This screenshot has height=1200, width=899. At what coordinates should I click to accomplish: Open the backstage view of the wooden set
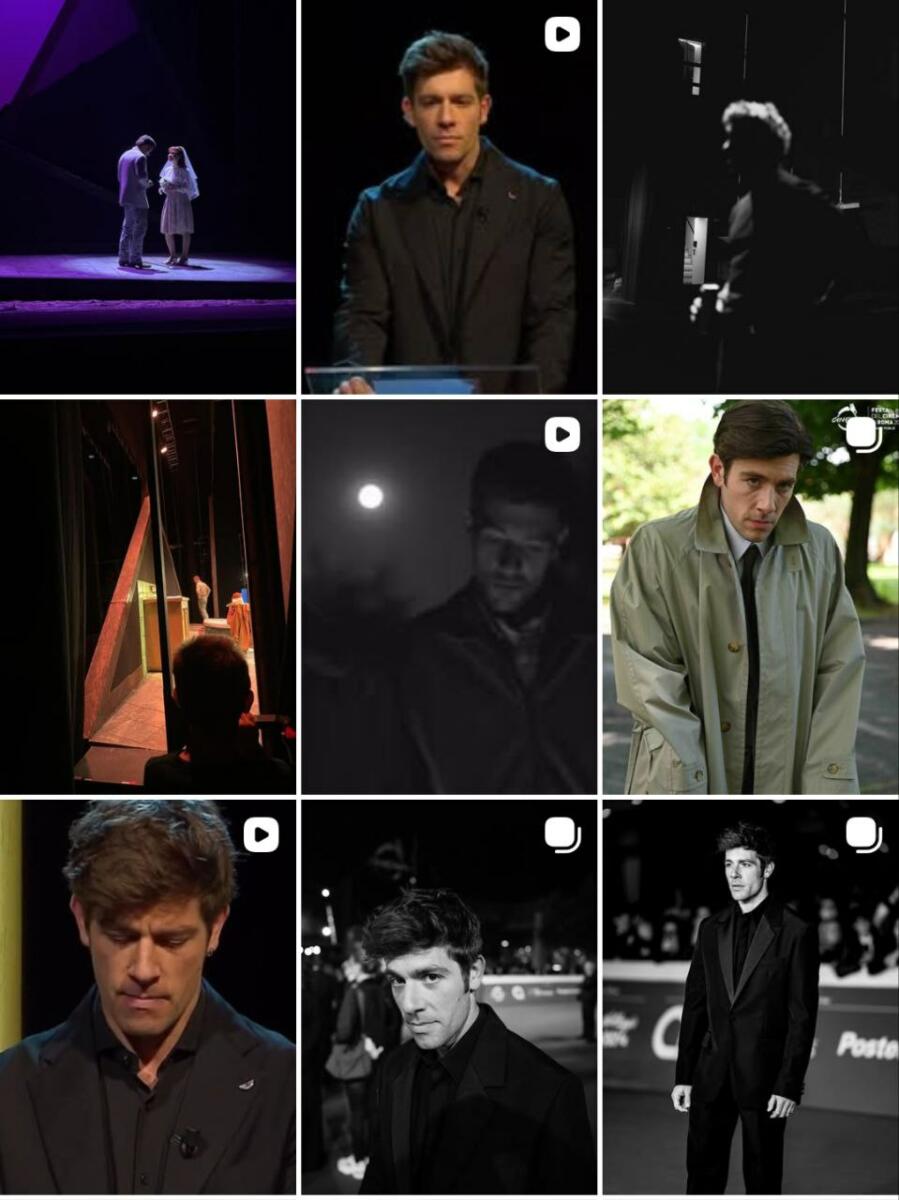[148, 597]
